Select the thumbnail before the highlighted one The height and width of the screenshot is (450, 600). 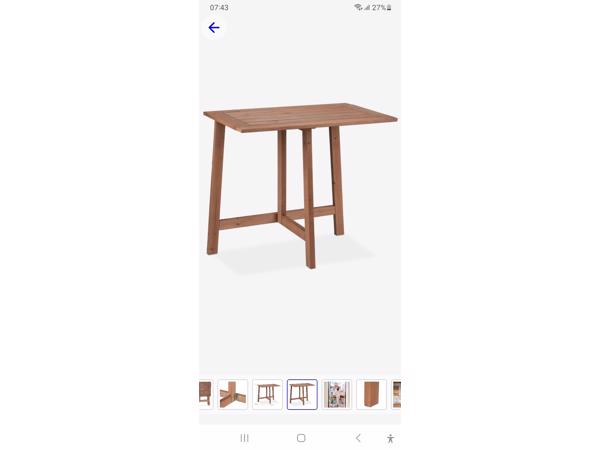coord(267,394)
